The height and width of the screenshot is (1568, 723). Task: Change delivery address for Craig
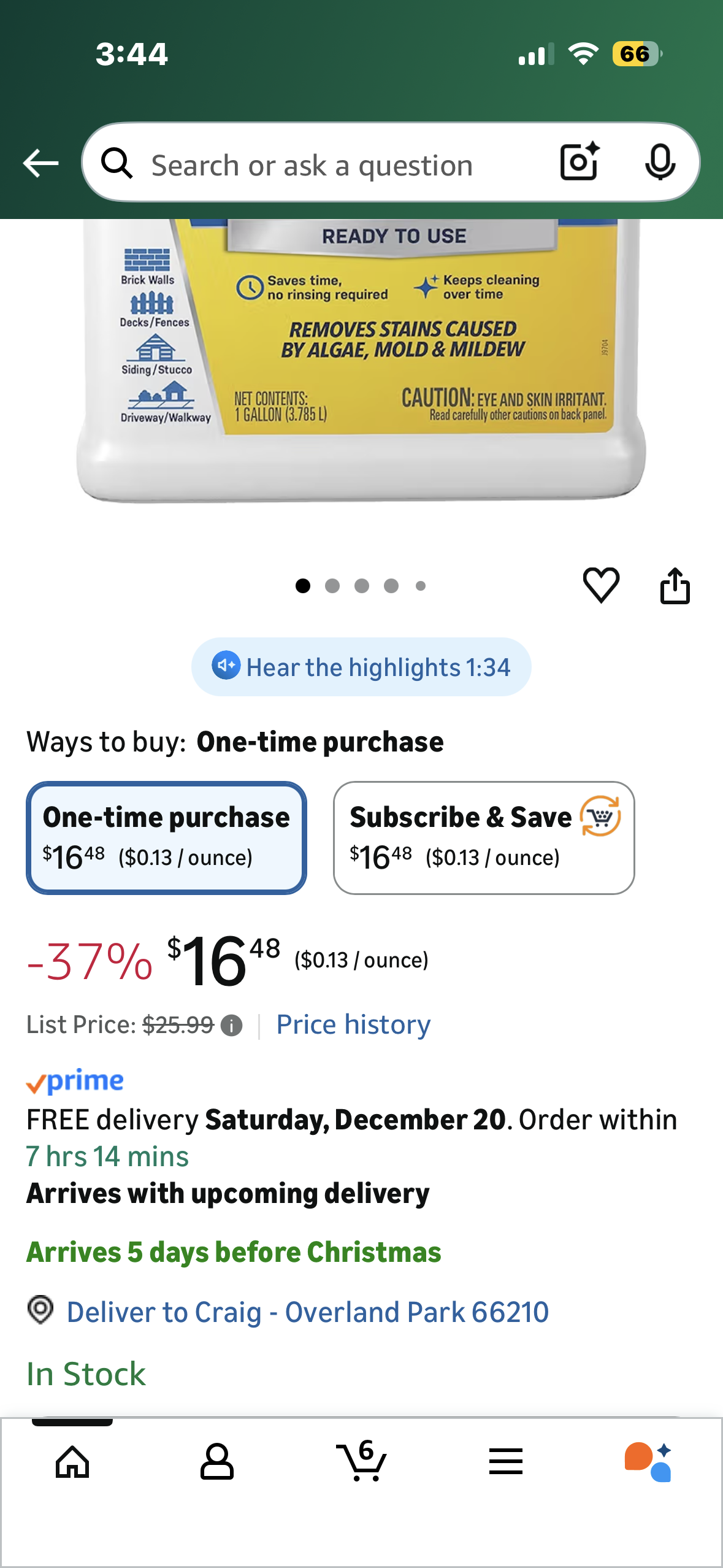pyautogui.click(x=307, y=1312)
